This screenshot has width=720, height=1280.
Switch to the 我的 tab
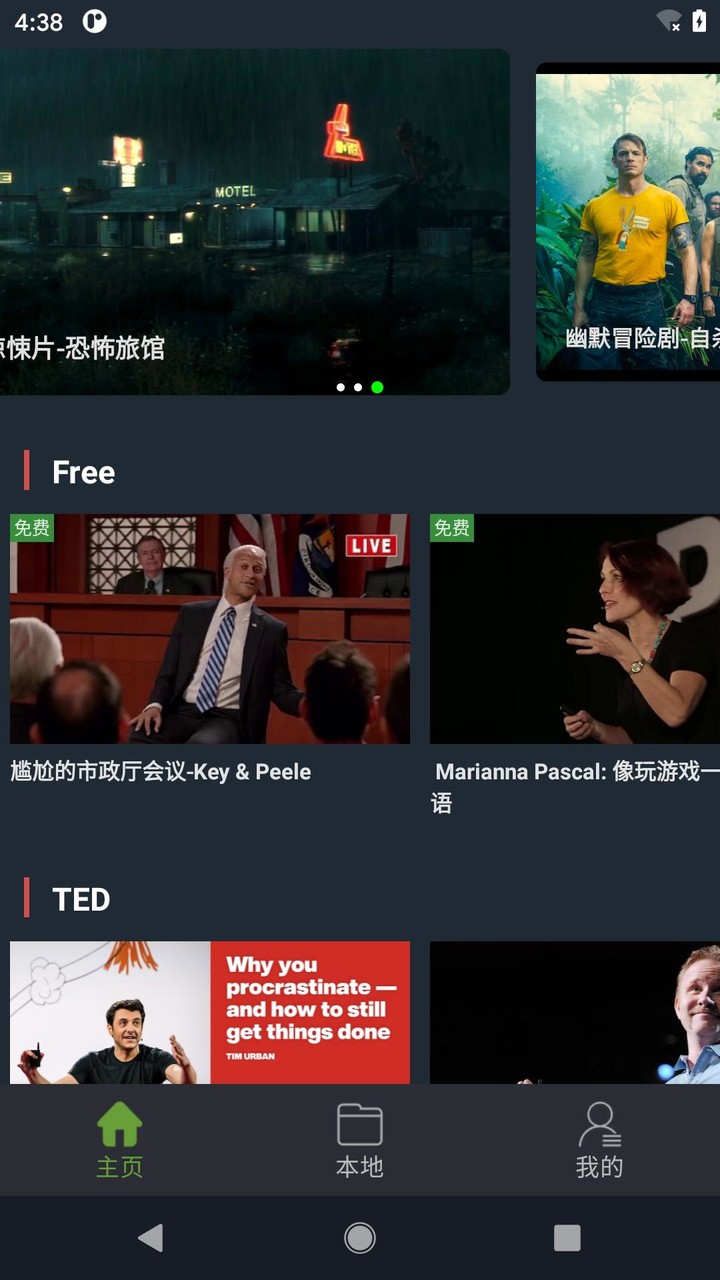(x=599, y=1140)
